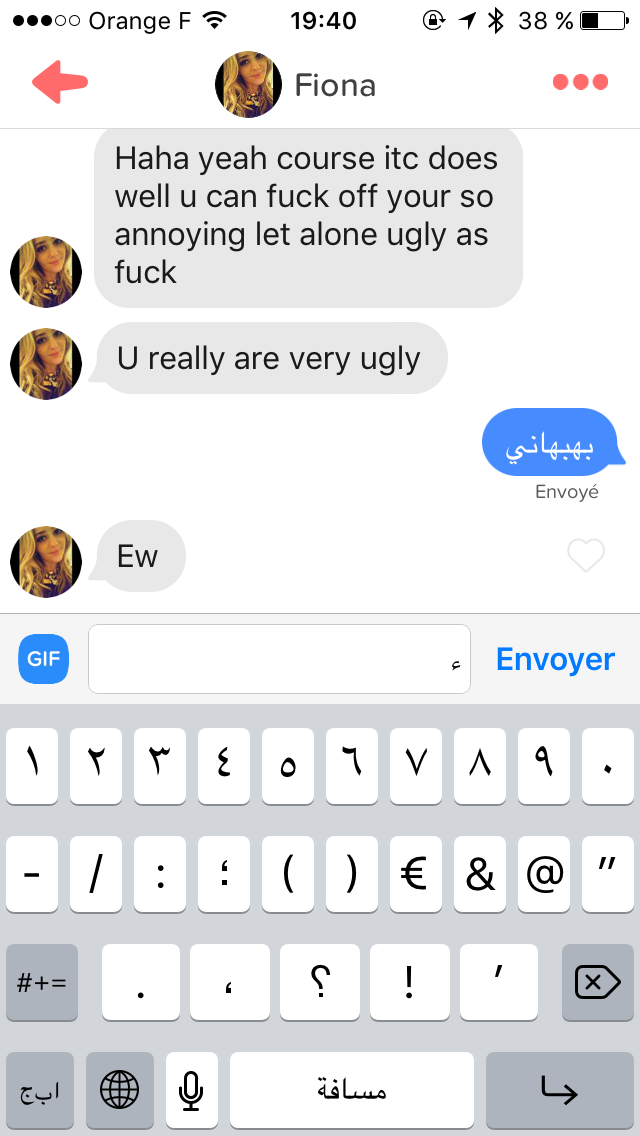Start dictation with the microphone key

(191, 1090)
